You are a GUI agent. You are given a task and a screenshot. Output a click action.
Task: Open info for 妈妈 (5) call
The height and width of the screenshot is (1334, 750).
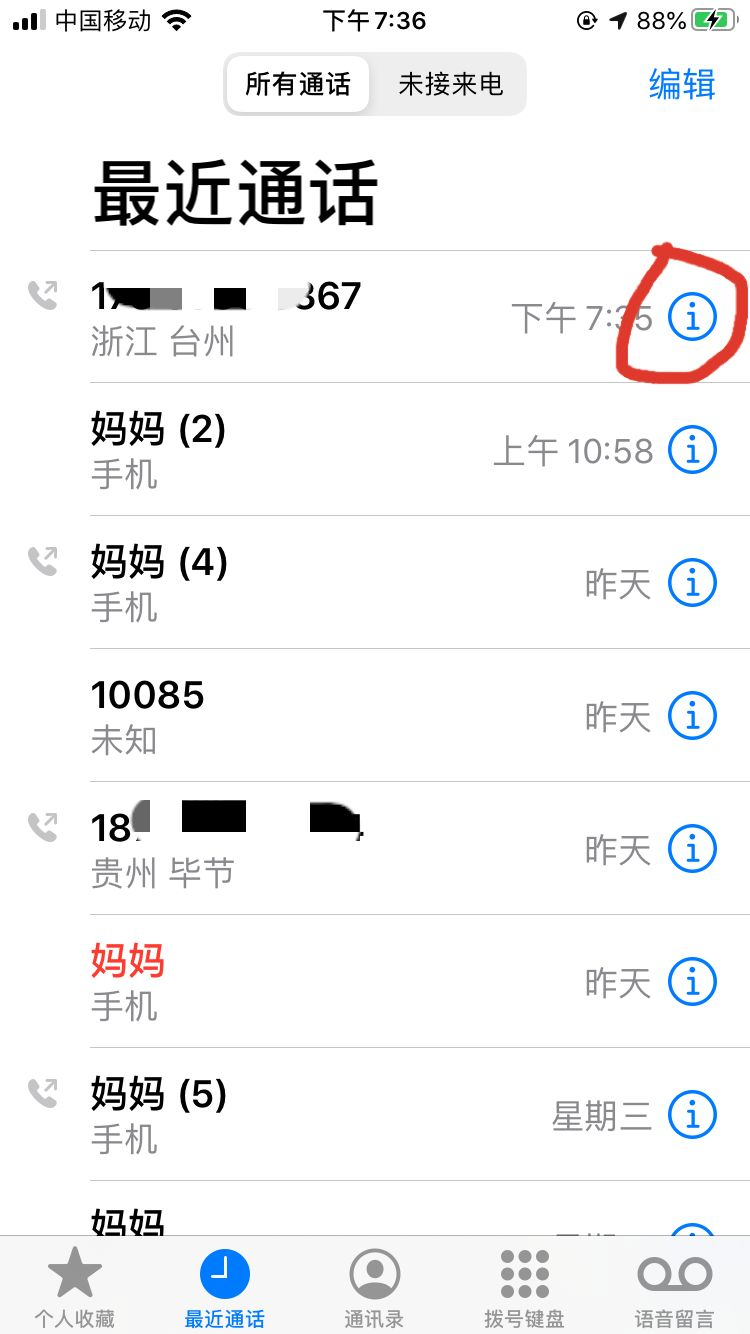point(692,1115)
